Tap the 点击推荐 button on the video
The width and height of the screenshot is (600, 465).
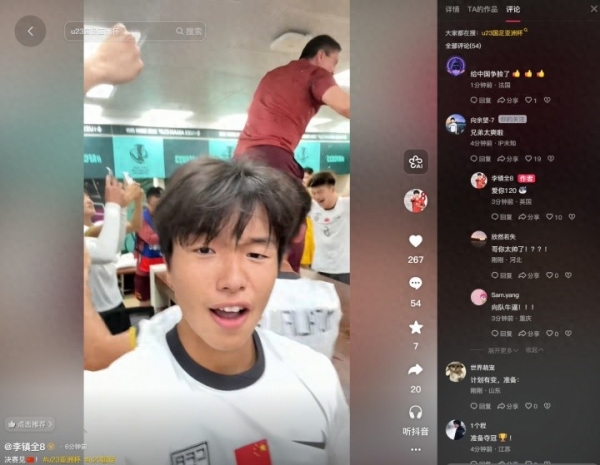(30, 424)
